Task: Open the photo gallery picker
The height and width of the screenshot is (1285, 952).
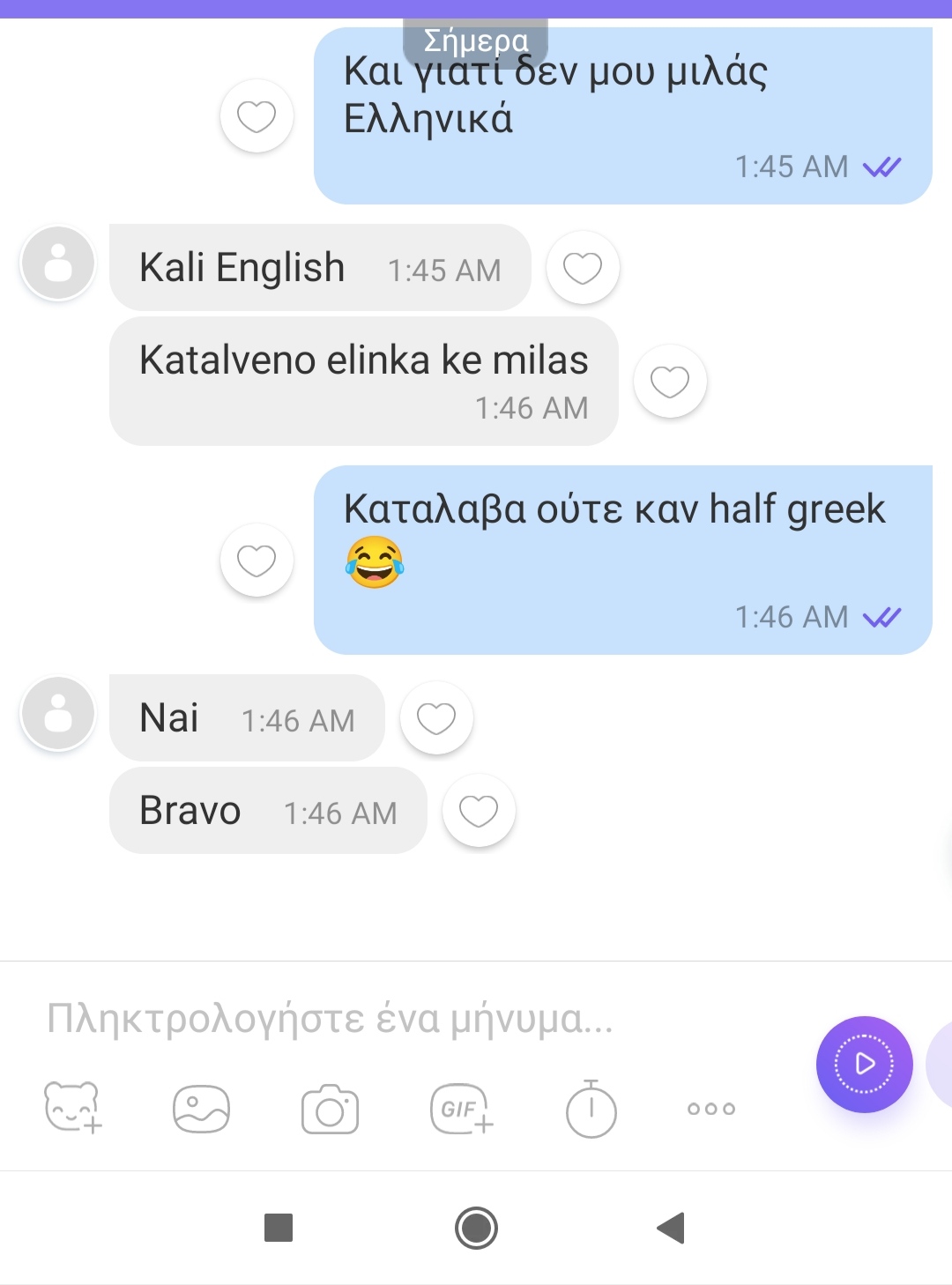Action: [201, 1108]
